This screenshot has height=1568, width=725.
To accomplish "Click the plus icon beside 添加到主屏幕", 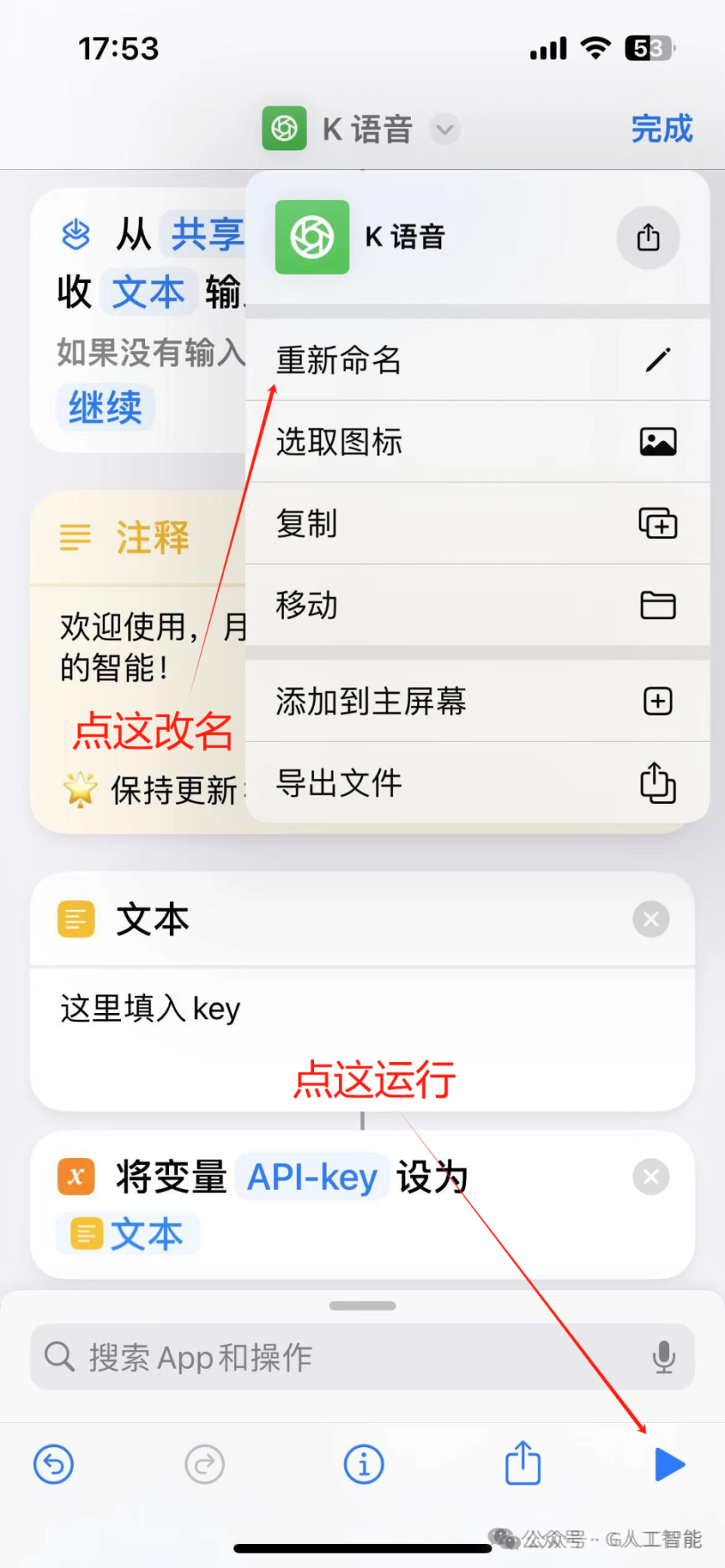I will [657, 701].
